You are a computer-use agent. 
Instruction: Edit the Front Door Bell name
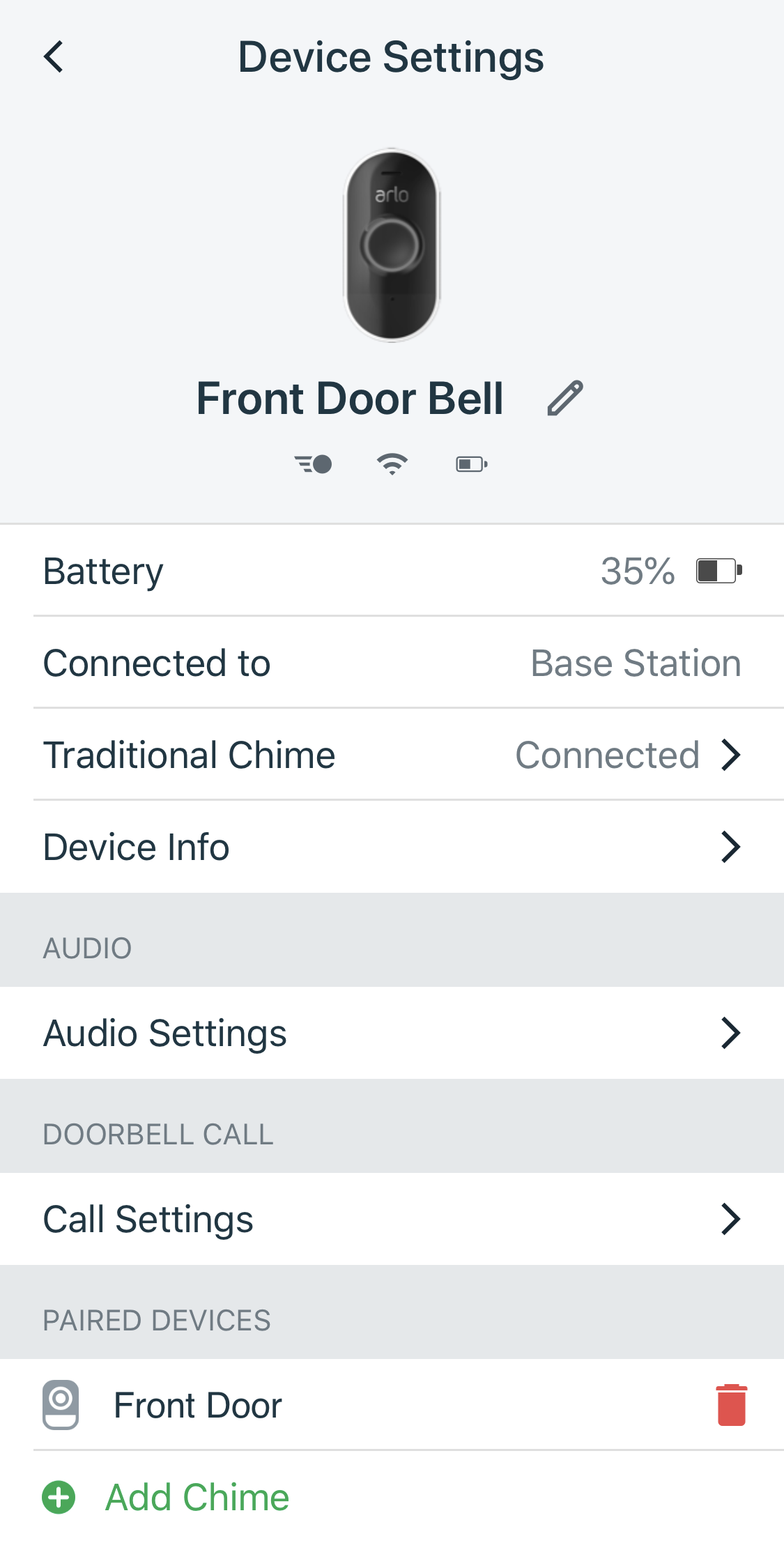tap(564, 399)
